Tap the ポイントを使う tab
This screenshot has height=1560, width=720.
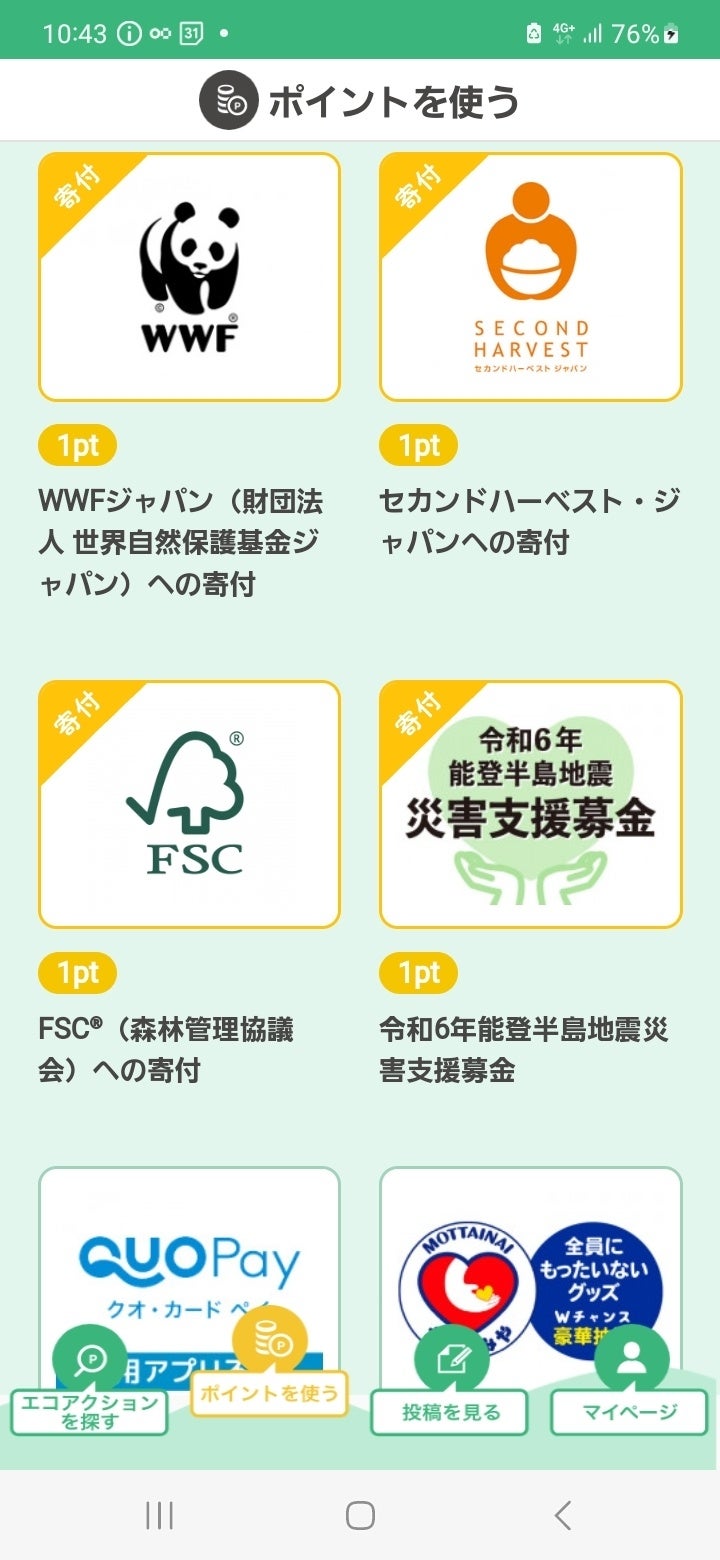269,1380
